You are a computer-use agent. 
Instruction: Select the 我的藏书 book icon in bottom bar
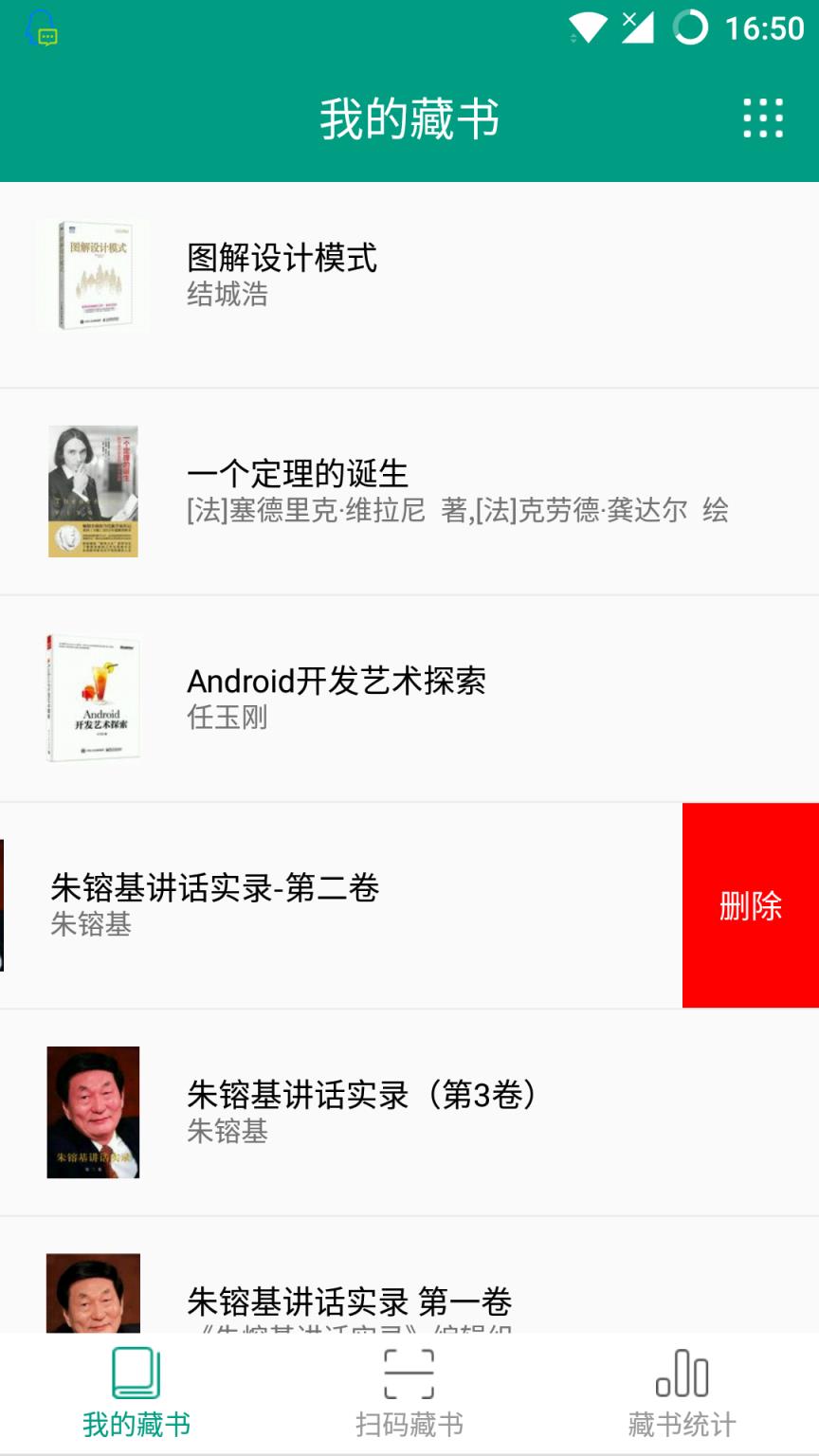pos(135,1373)
